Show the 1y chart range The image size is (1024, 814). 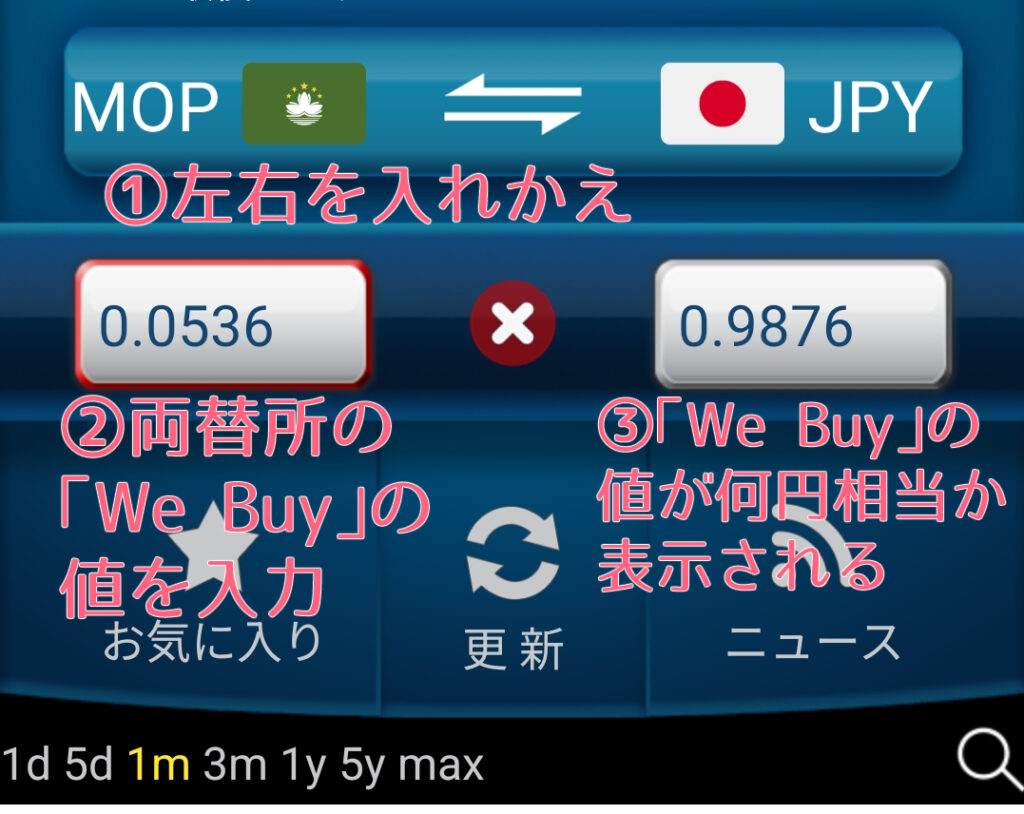pyautogui.click(x=304, y=766)
